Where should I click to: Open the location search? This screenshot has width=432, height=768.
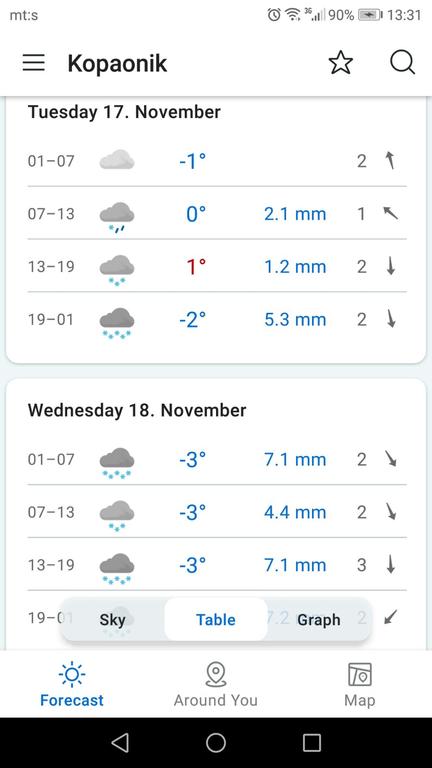tap(402, 63)
